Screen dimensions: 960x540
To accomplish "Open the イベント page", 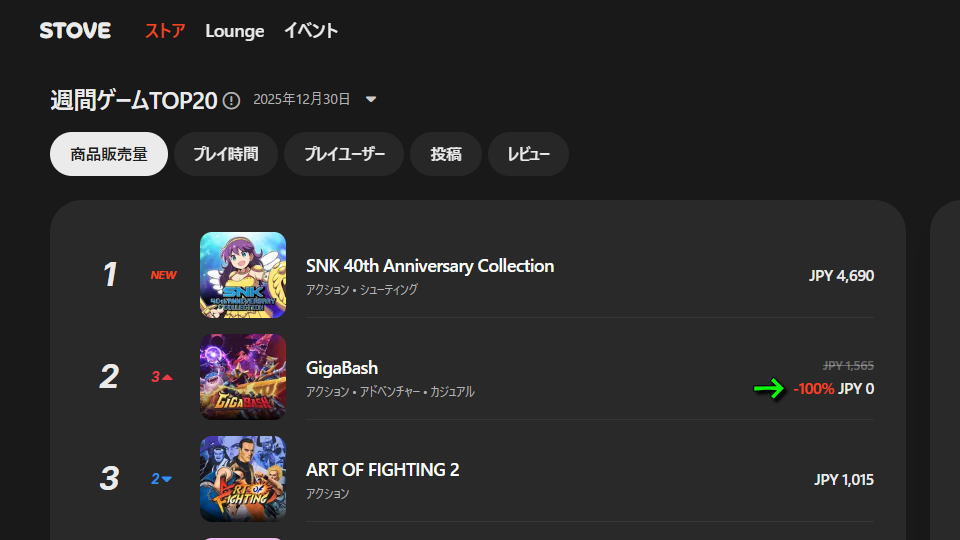I will click(311, 31).
